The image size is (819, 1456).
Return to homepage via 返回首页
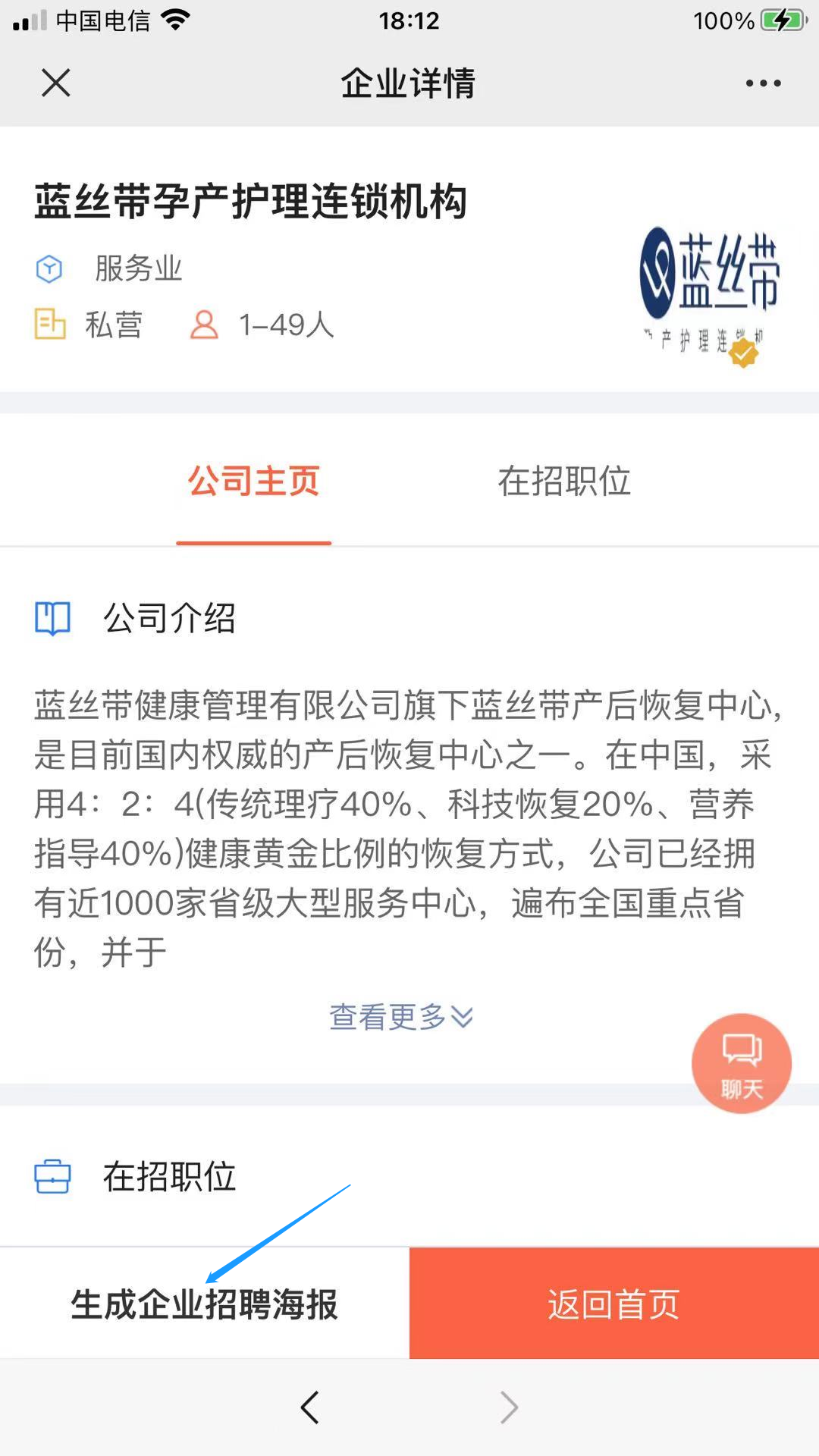tap(613, 1304)
